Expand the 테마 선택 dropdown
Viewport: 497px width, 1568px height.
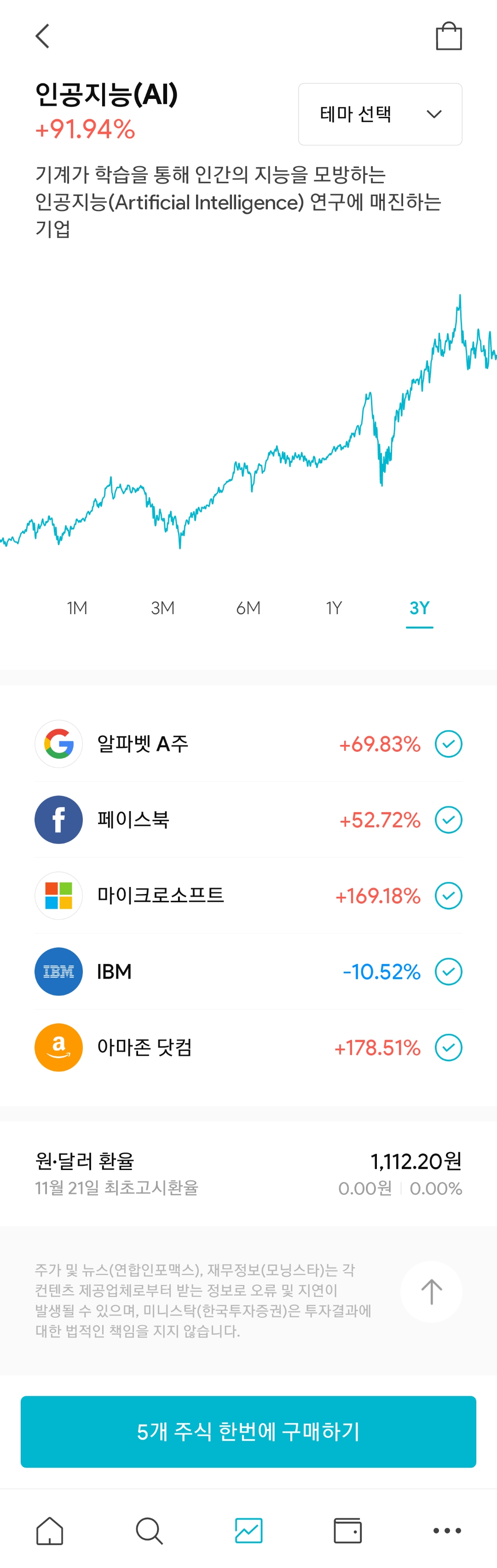click(x=380, y=115)
